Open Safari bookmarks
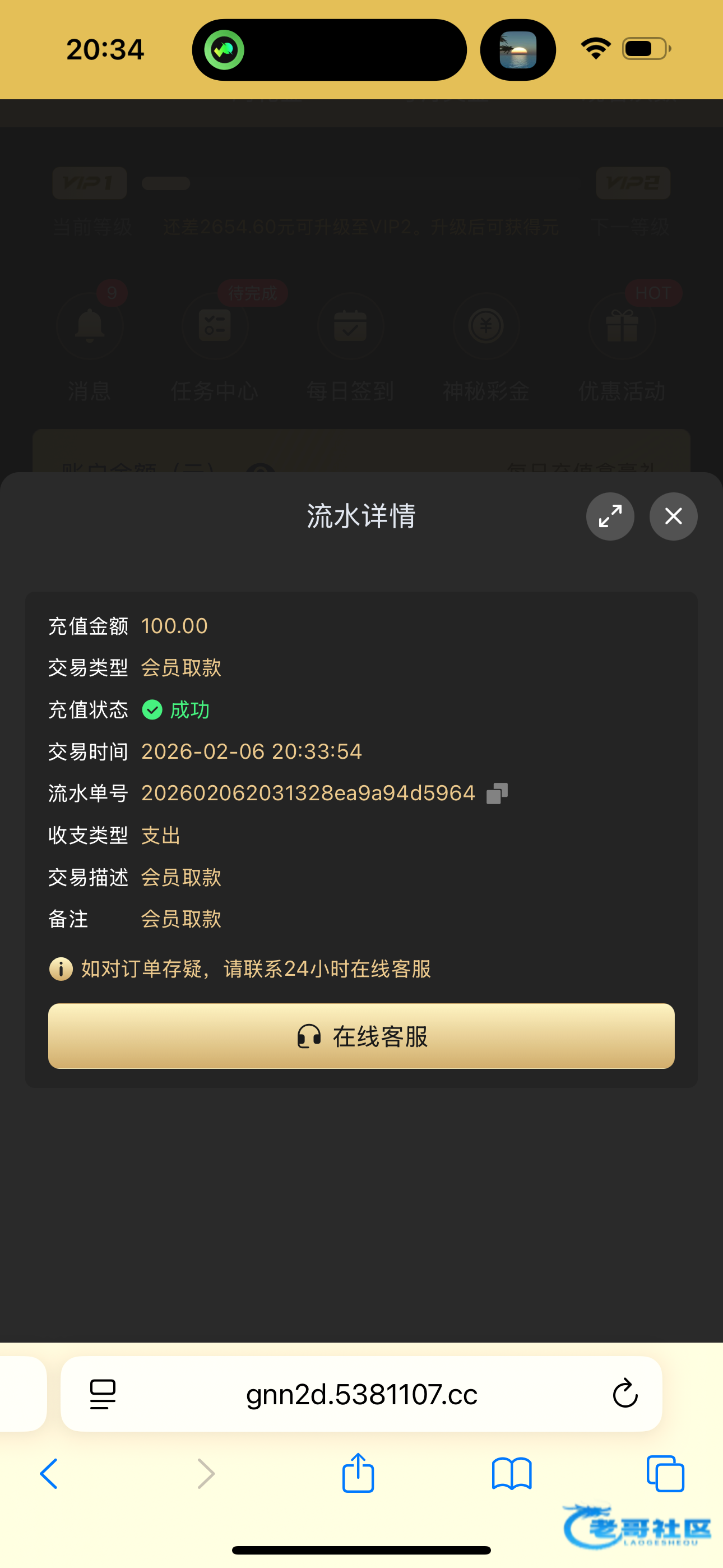723x1568 pixels. tap(511, 1474)
